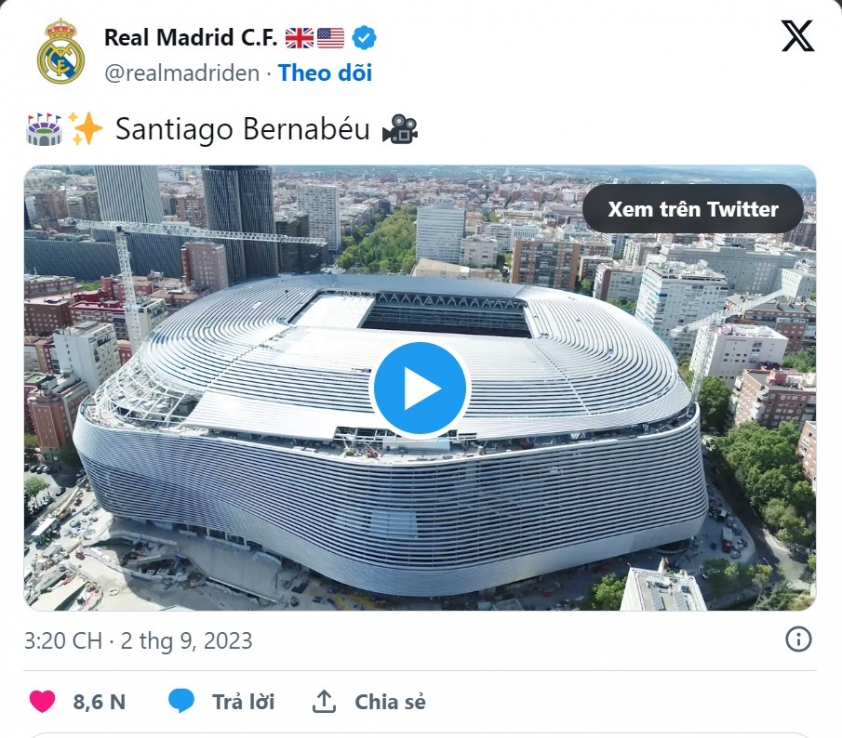Share the tweet via Chia sẻ

click(369, 702)
